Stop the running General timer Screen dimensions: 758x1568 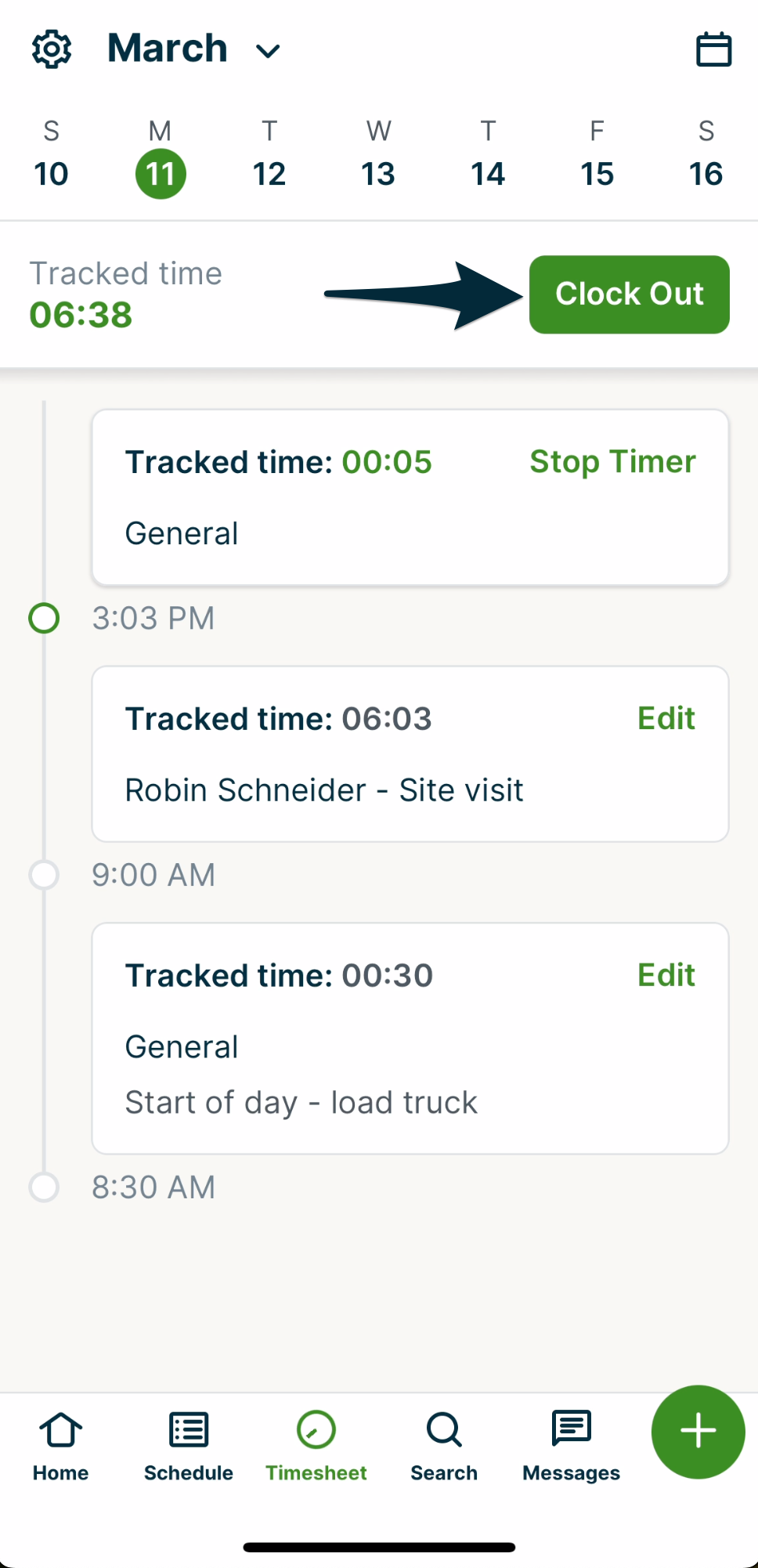tap(612, 462)
